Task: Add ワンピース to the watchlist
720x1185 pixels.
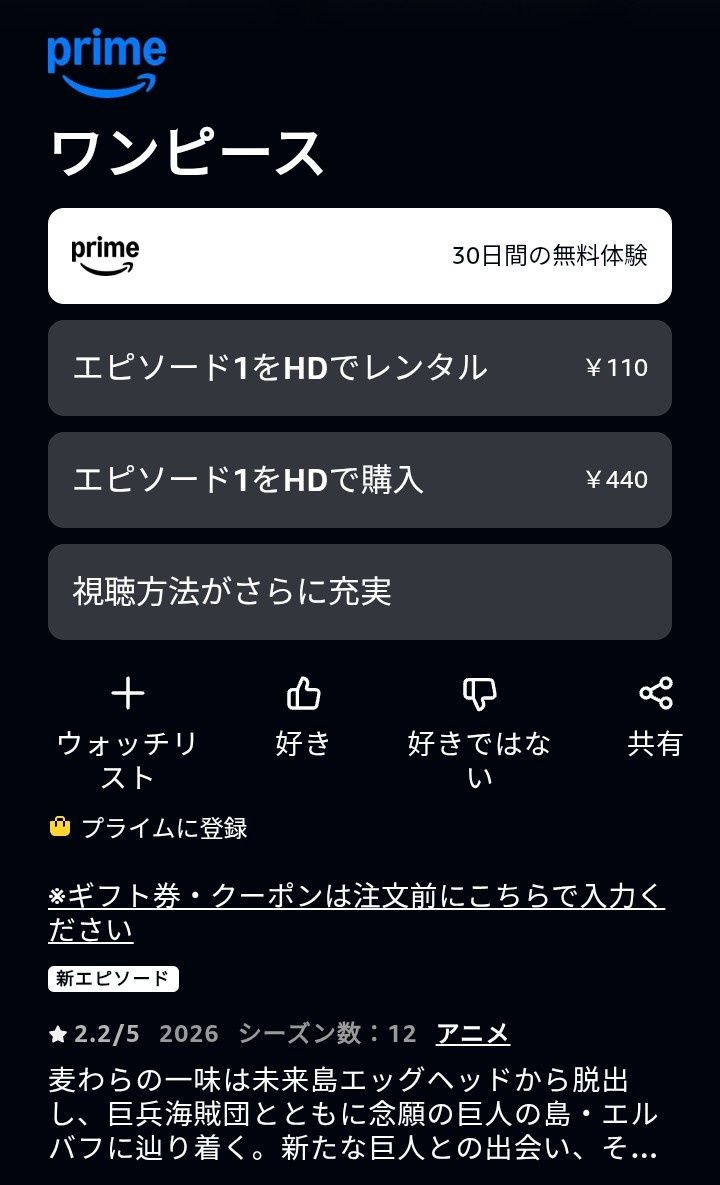Action: (128, 733)
